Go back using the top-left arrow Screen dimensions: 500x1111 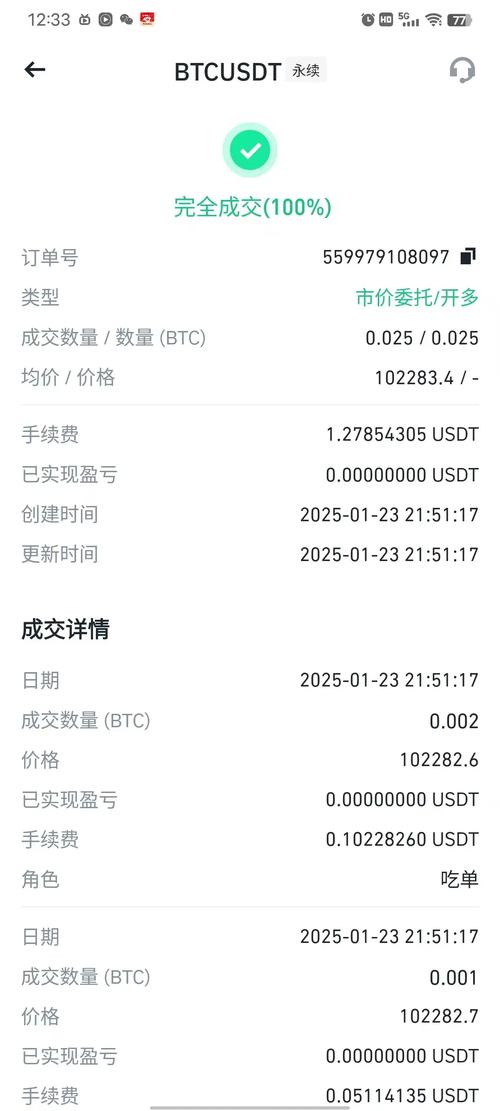[x=35, y=69]
